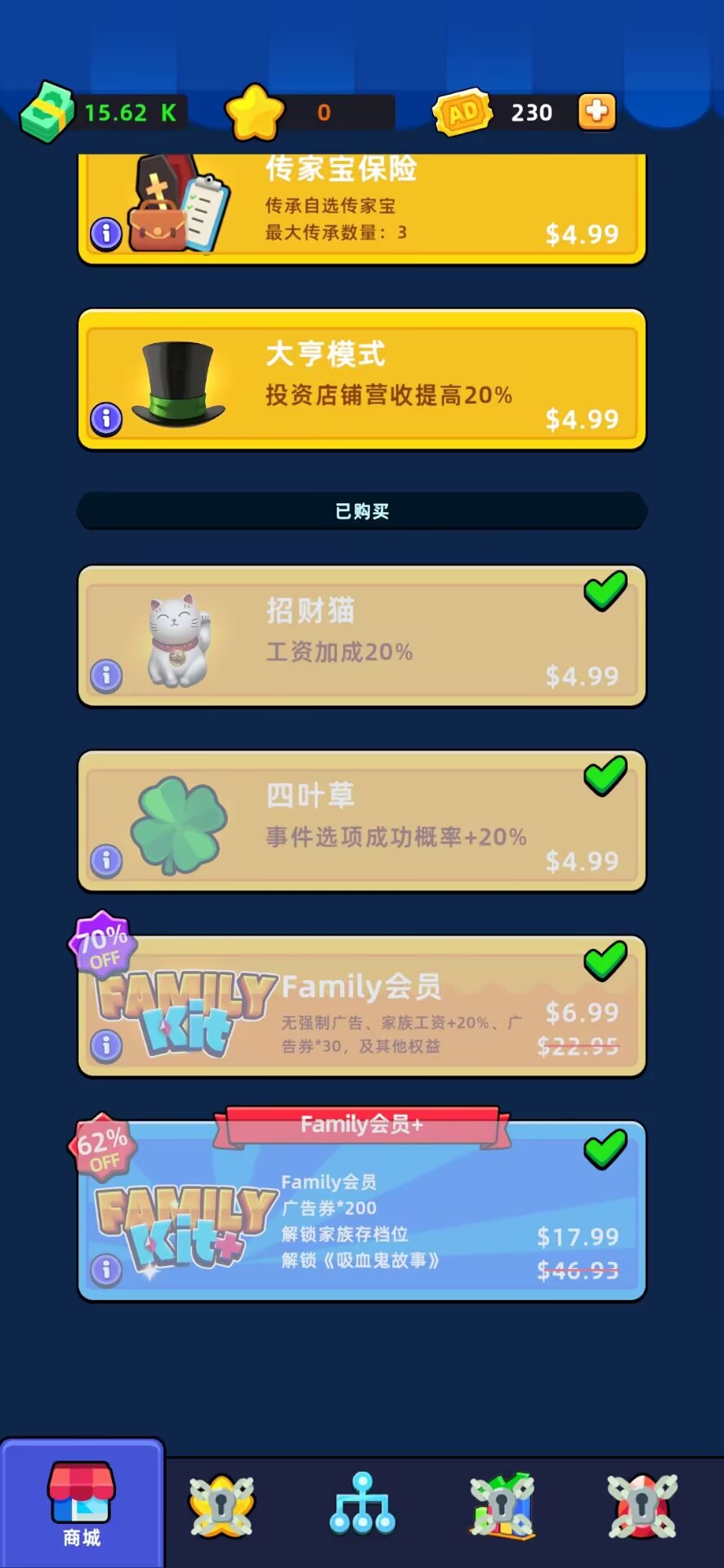Show info for 传家宝保险

click(106, 234)
